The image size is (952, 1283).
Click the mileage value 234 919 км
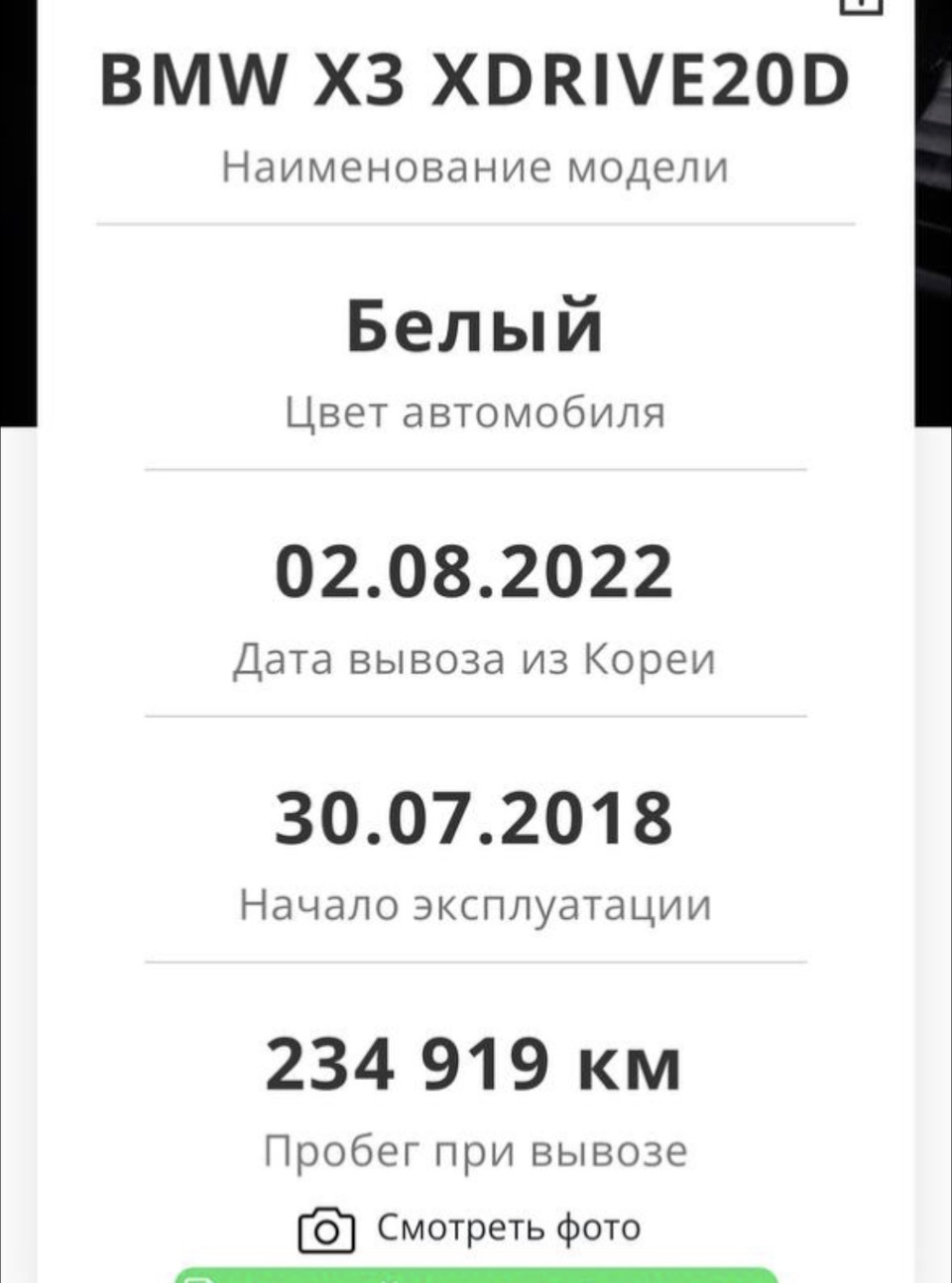(476, 1066)
